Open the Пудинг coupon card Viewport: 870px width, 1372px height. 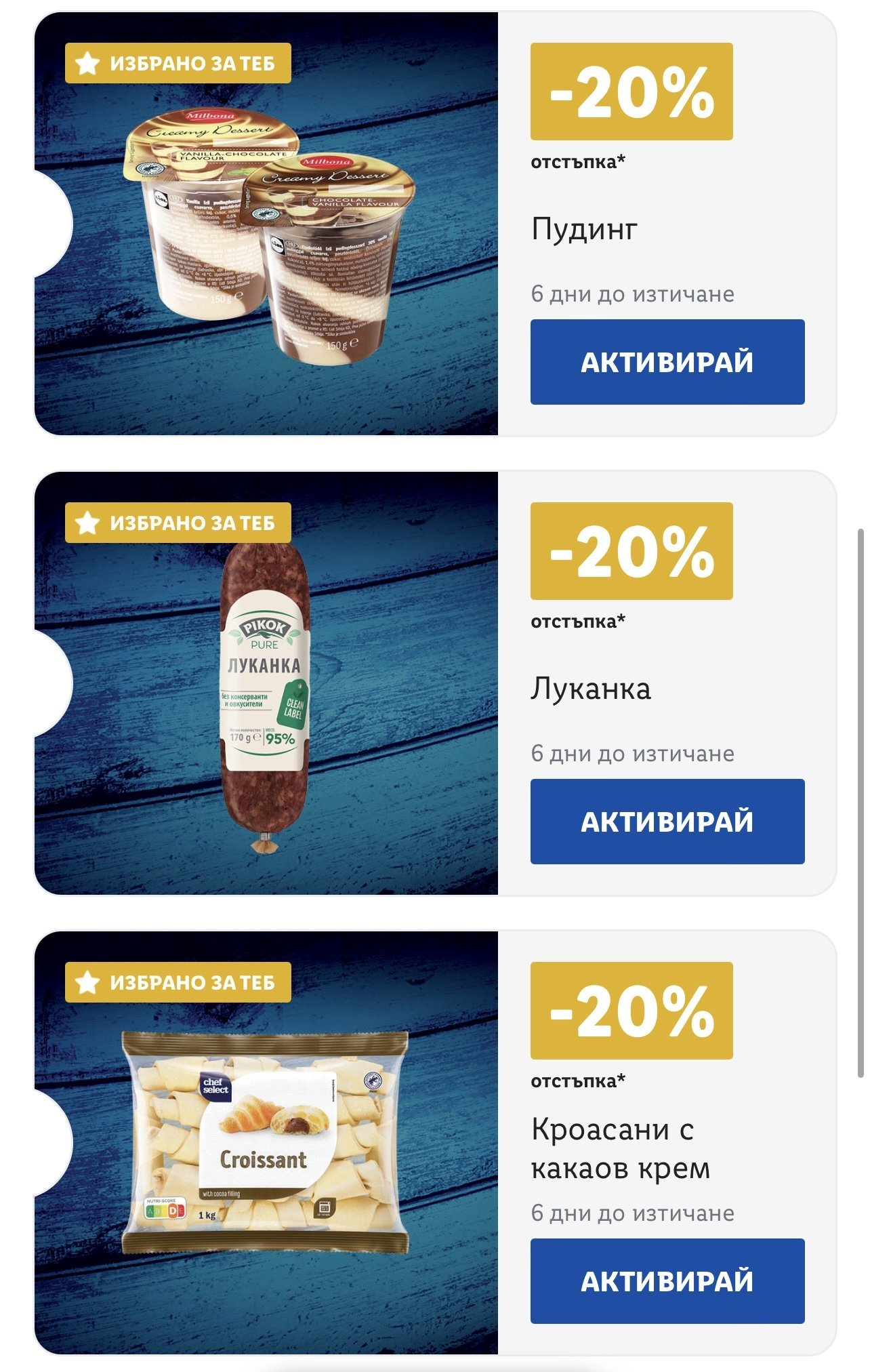pyautogui.click(x=435, y=224)
